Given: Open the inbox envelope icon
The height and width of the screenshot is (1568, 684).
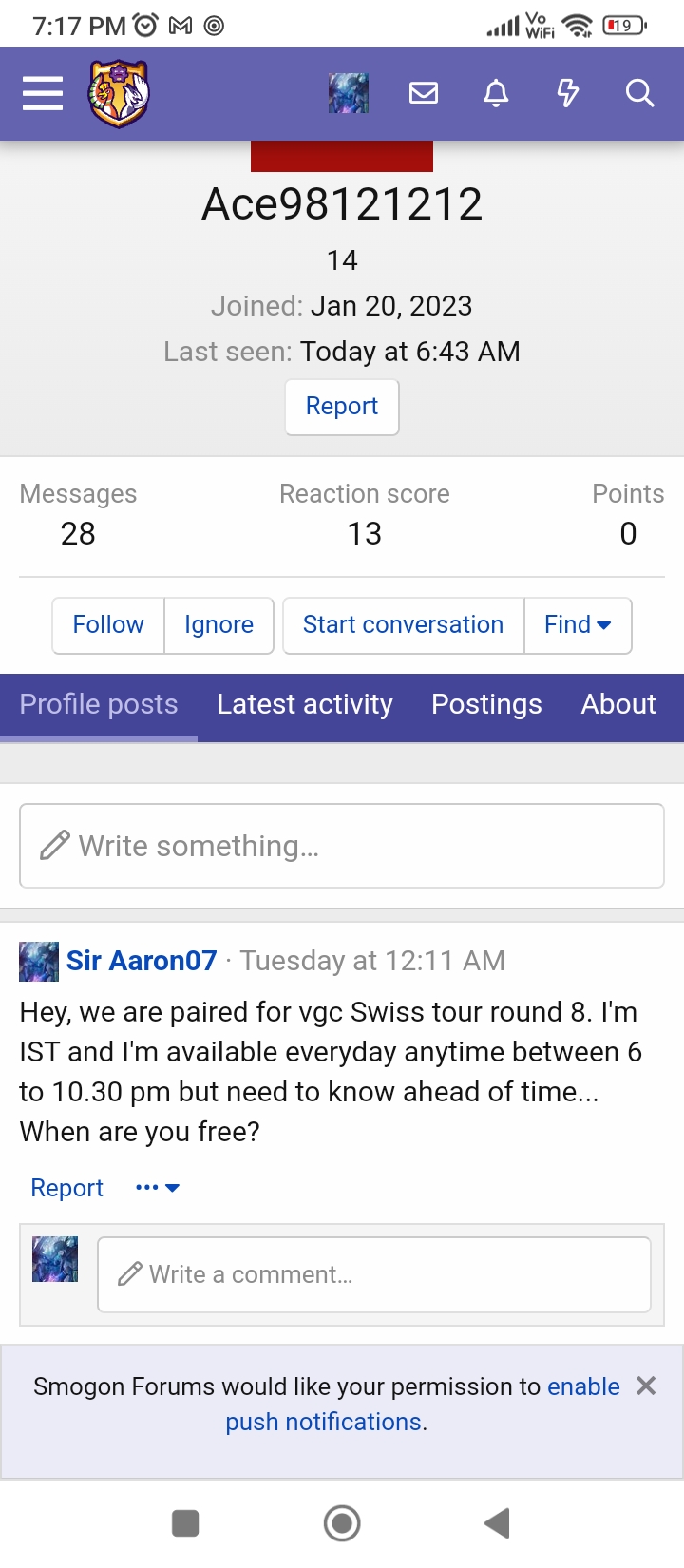Looking at the screenshot, I should pyautogui.click(x=424, y=93).
